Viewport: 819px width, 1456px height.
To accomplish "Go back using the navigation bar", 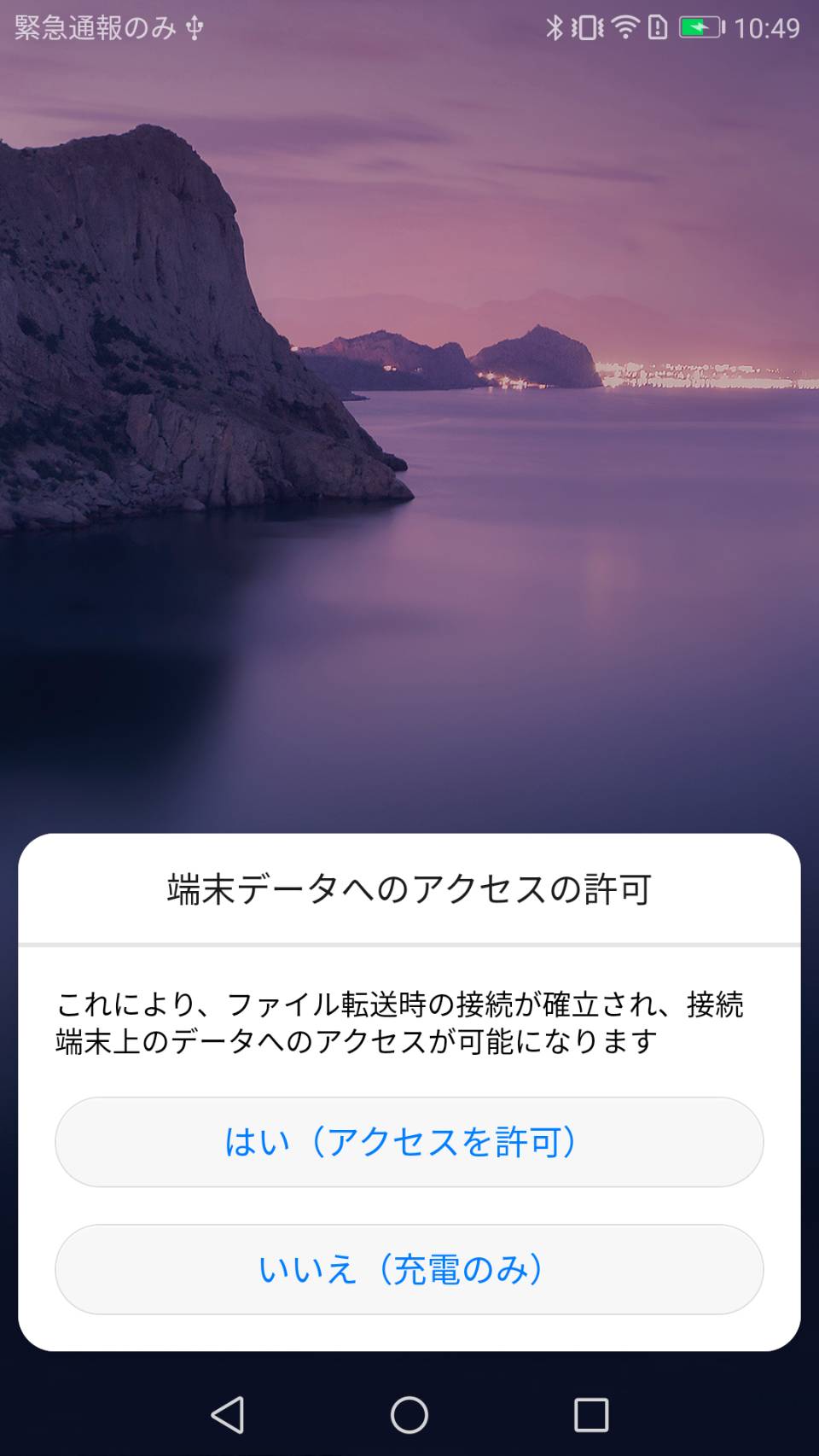I will [228, 1414].
